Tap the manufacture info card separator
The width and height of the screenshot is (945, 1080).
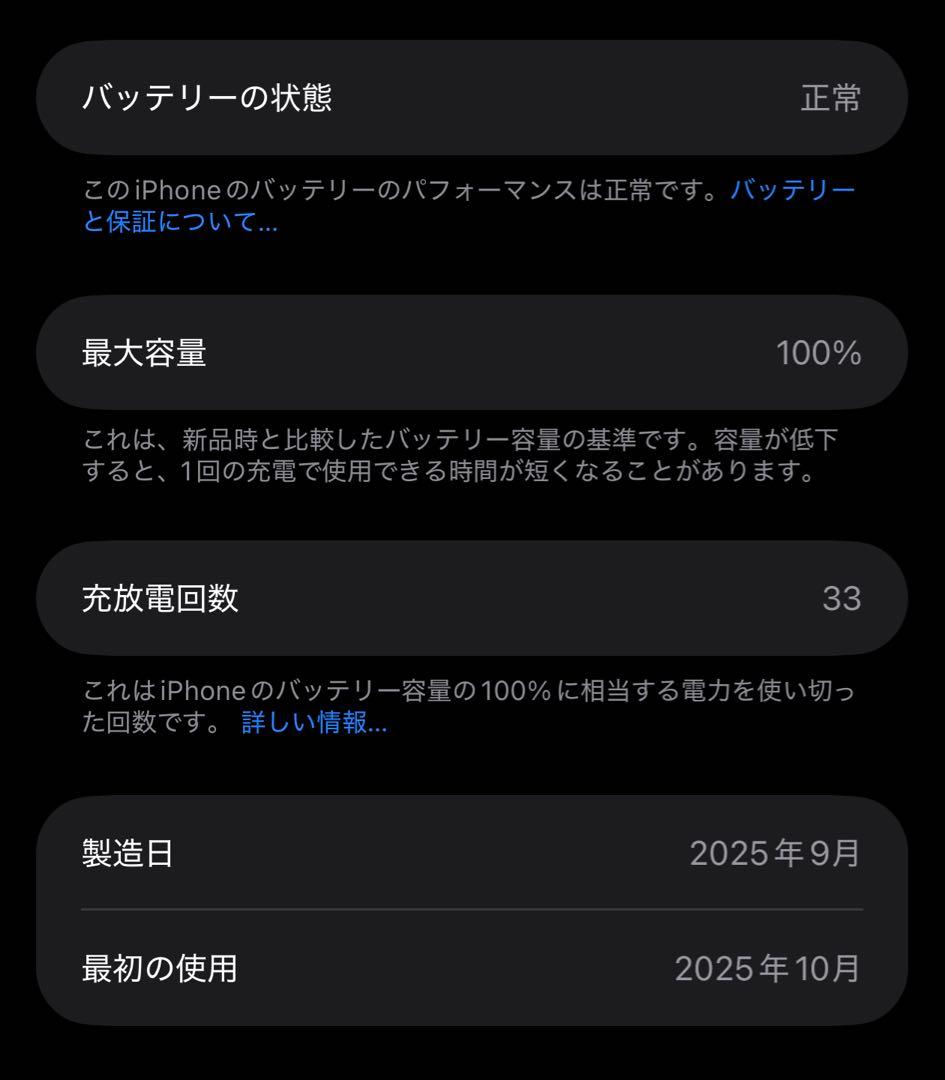pyautogui.click(x=472, y=910)
